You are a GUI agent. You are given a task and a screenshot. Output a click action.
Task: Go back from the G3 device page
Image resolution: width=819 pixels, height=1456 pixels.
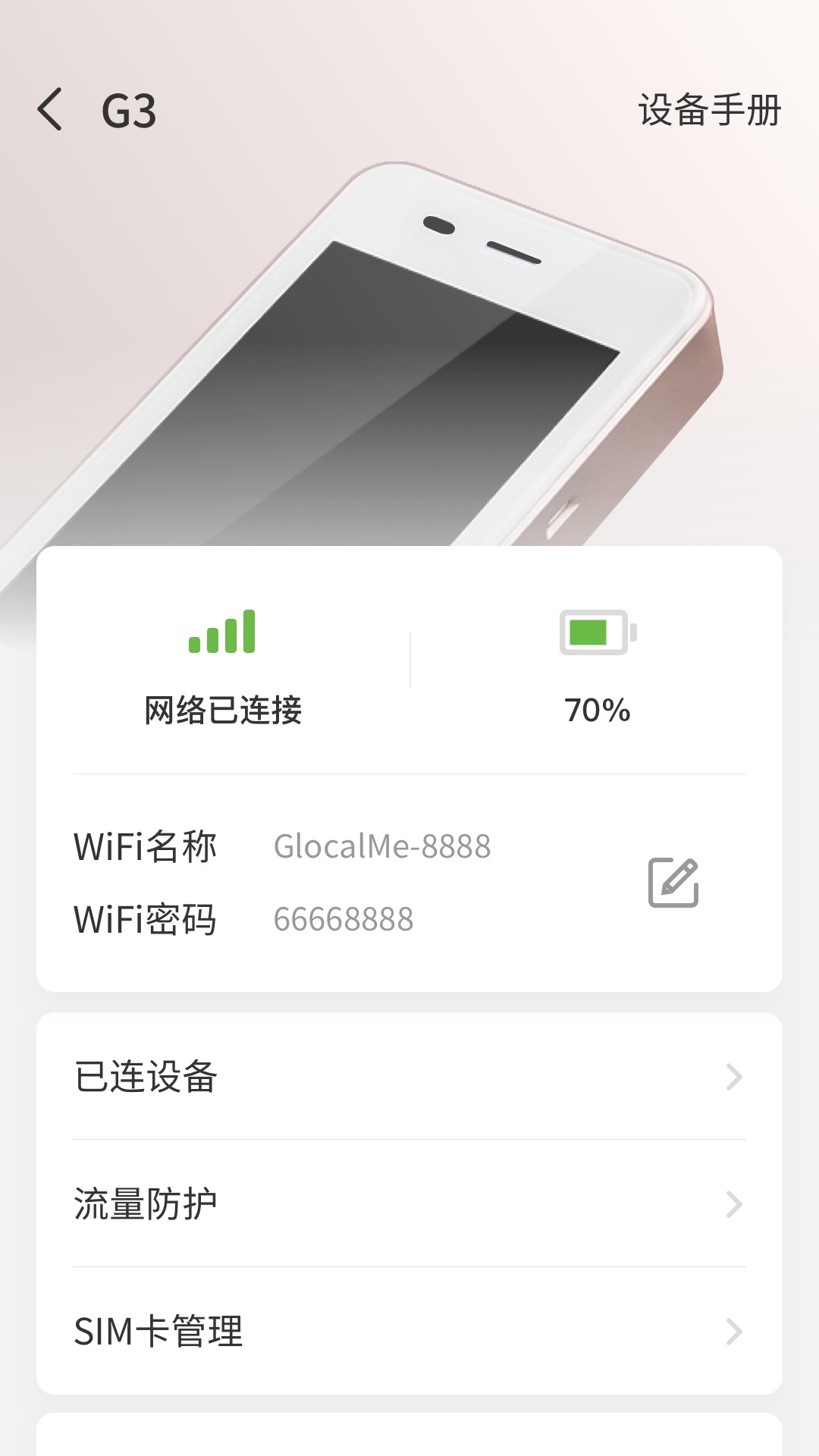(50, 110)
